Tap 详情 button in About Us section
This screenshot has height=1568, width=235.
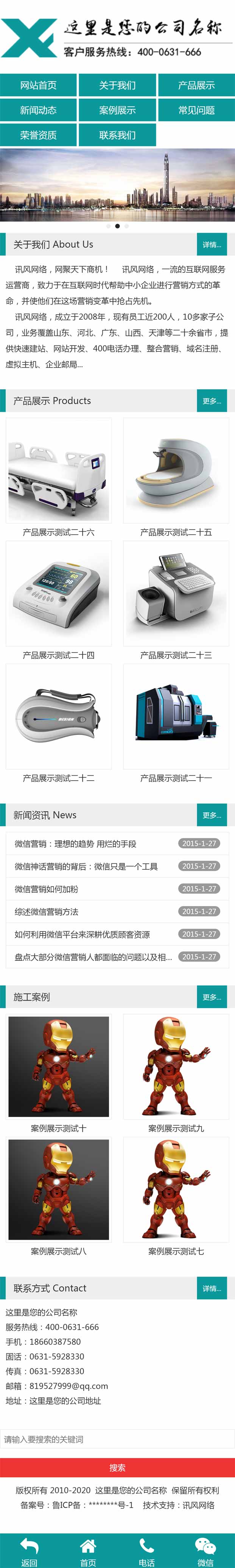212,245
